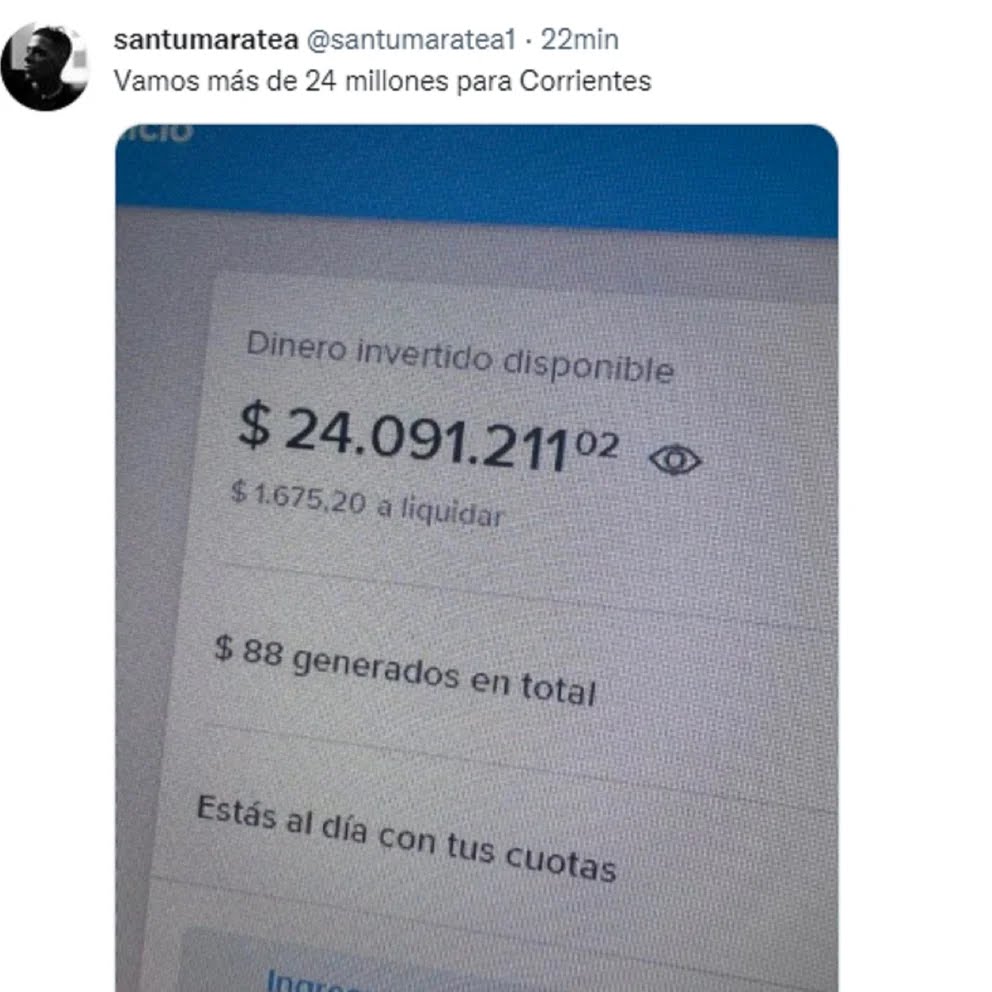Open santumaratea's profile picture

point(45,66)
